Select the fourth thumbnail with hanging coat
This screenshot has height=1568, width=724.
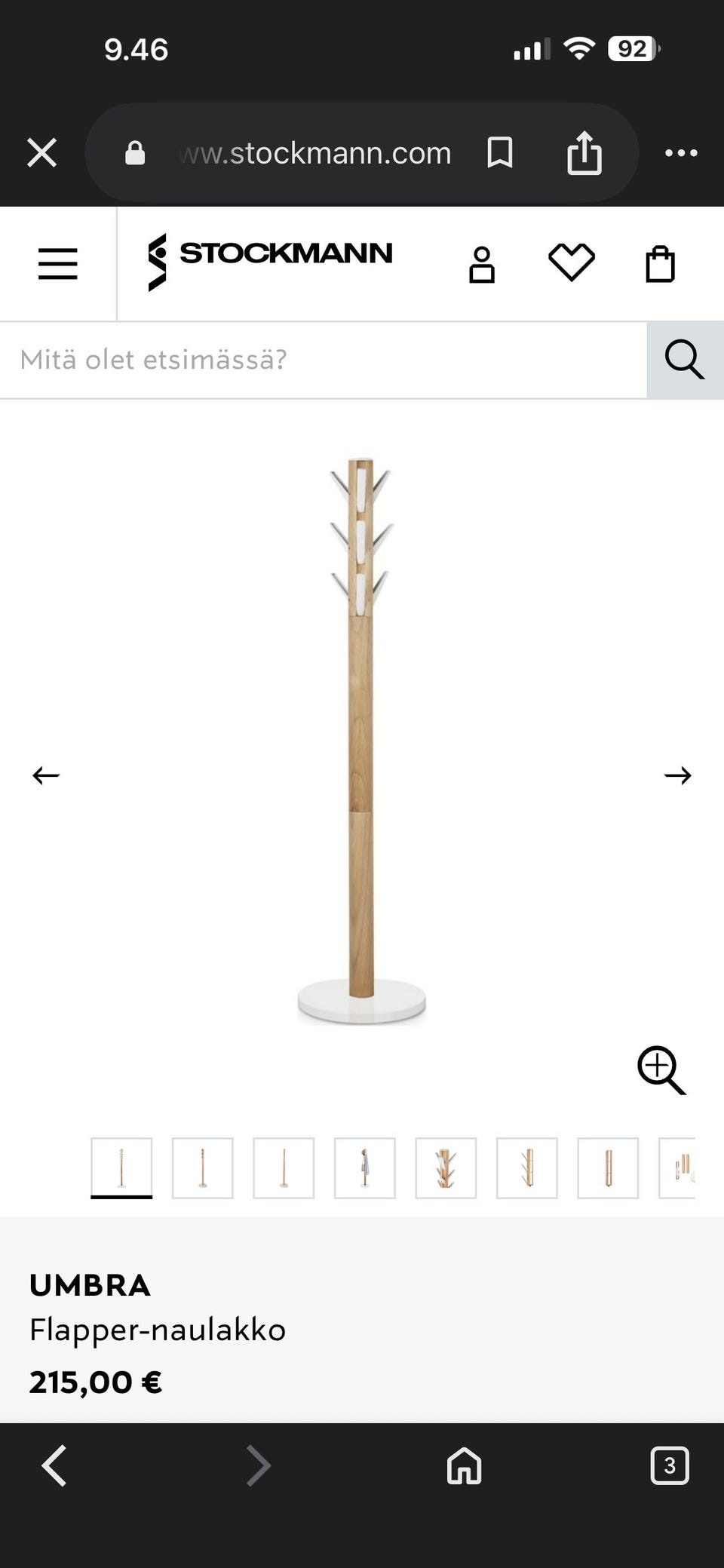(364, 1168)
